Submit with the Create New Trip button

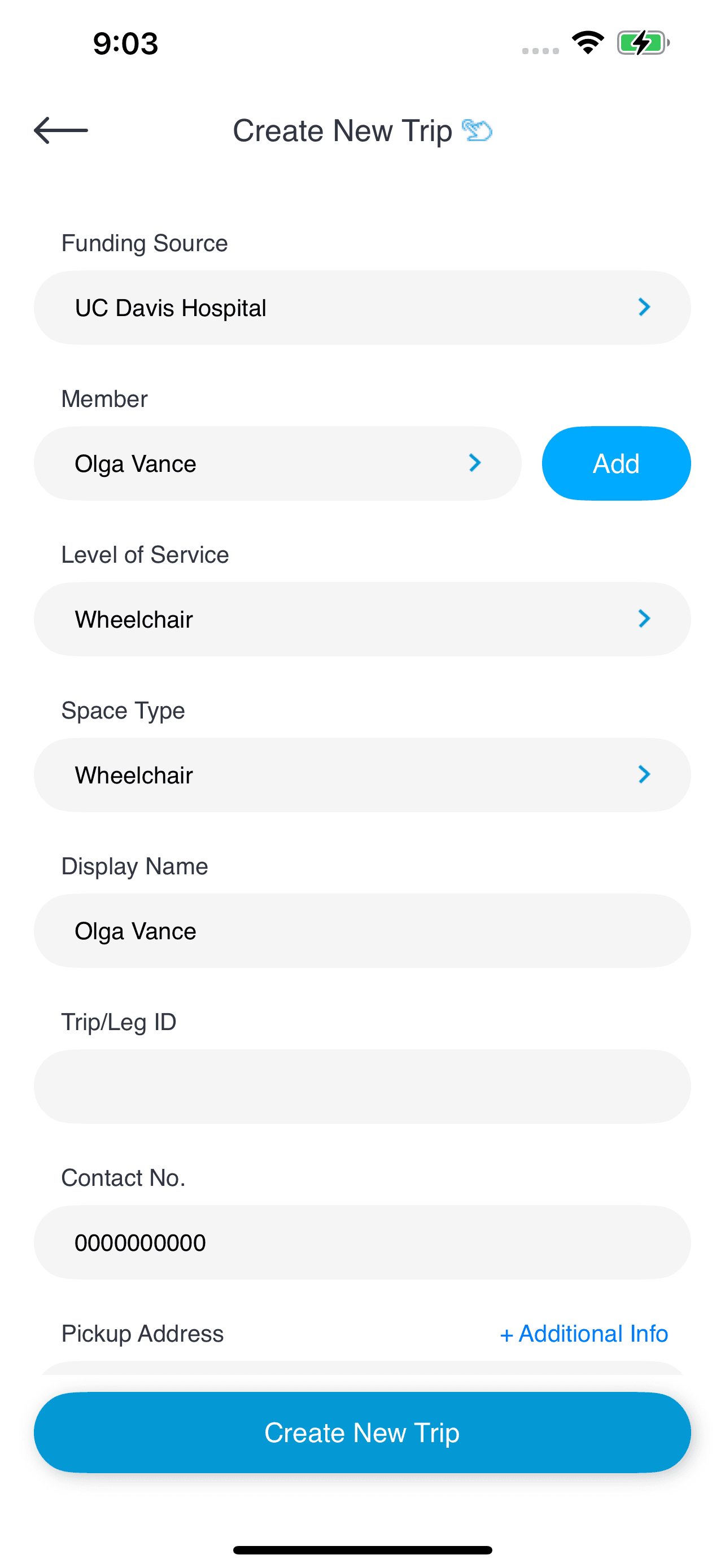tap(362, 1433)
